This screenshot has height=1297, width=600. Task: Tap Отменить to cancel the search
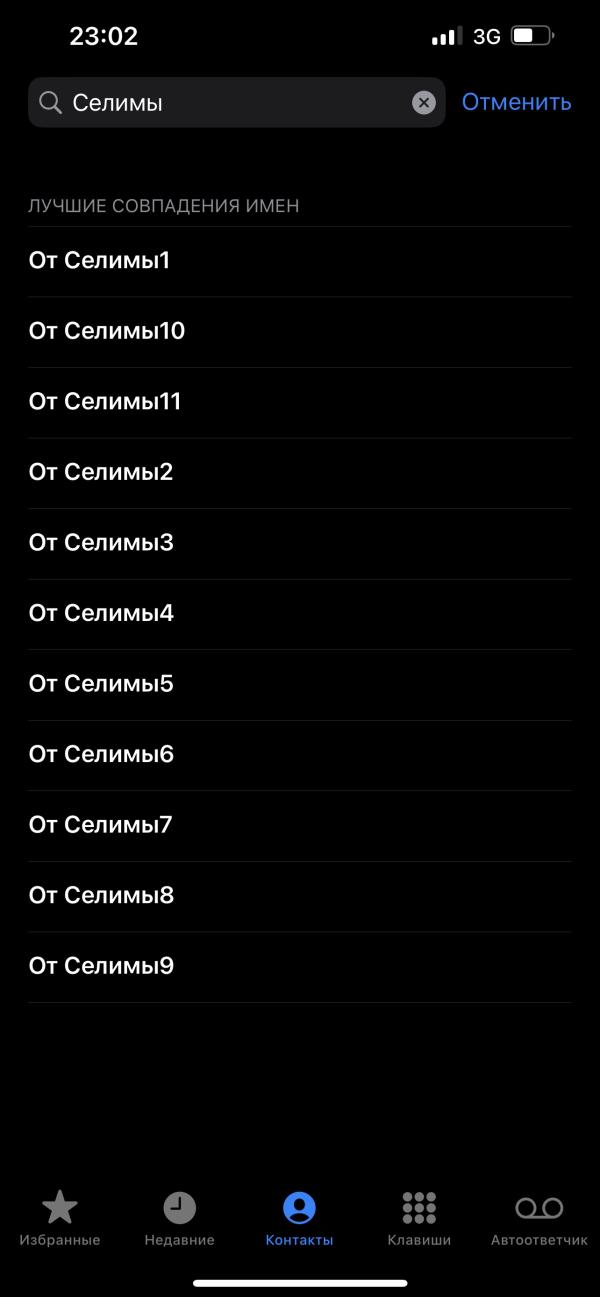(516, 102)
